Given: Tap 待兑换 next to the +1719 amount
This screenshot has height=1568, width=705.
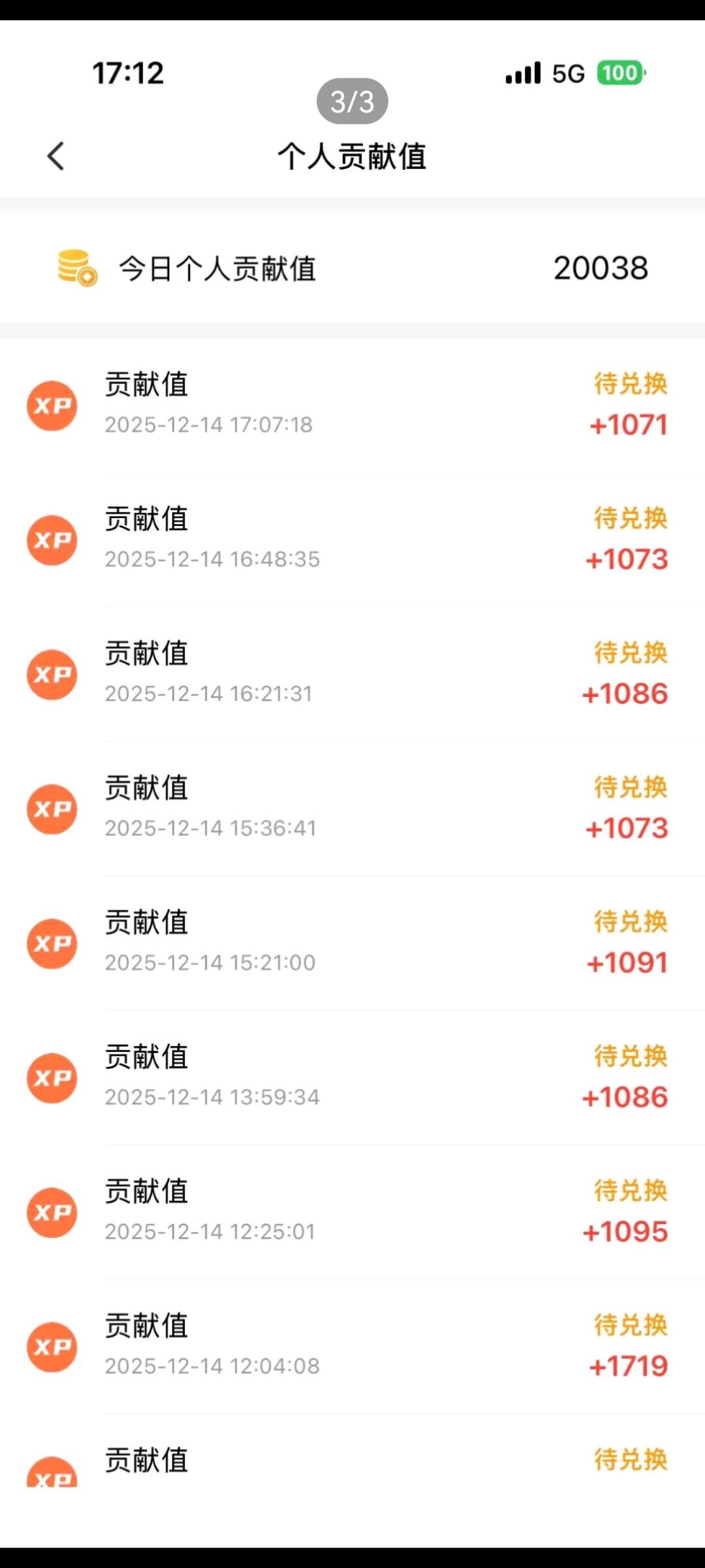Looking at the screenshot, I should click(627, 1327).
